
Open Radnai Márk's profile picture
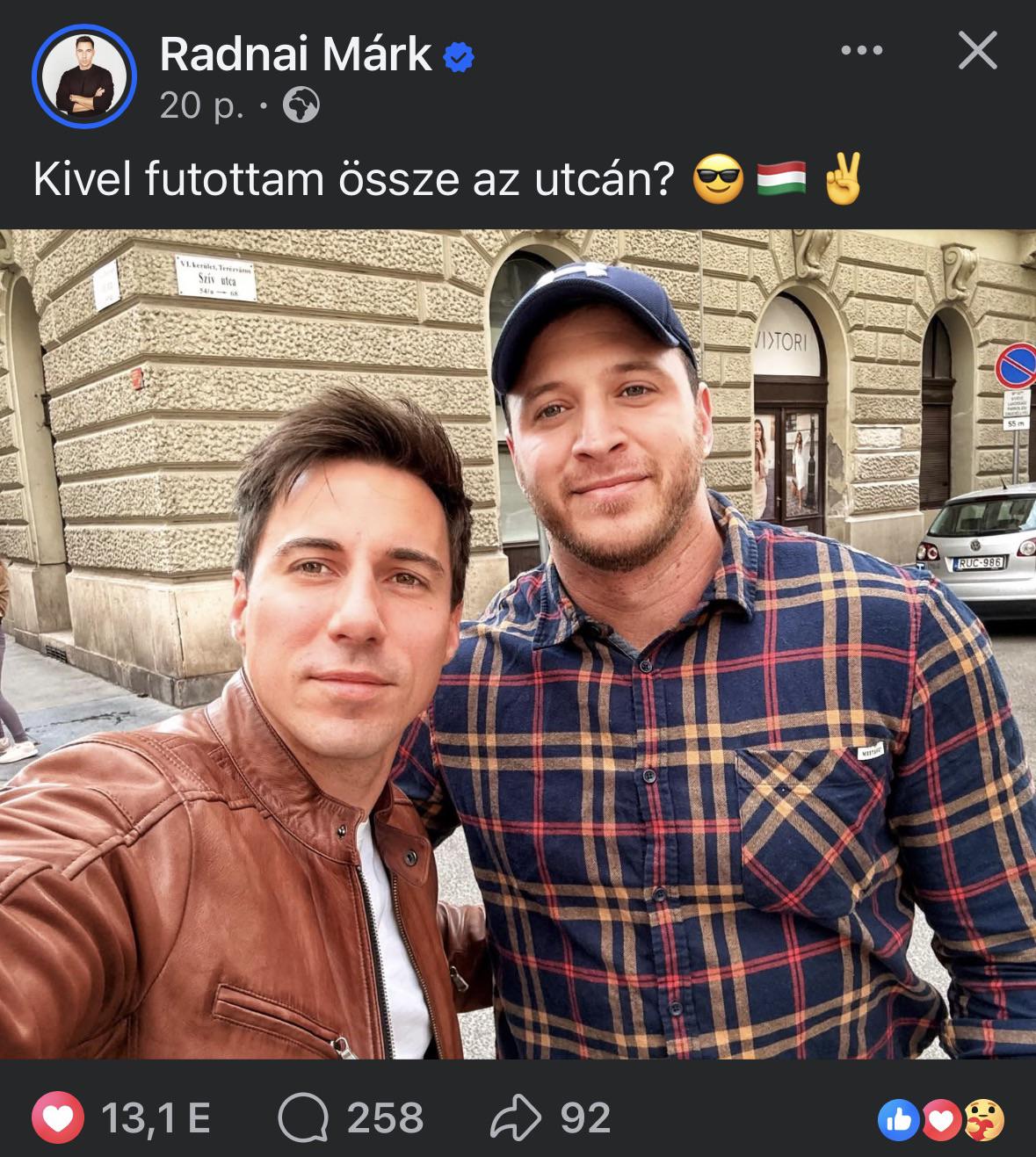coord(84,76)
